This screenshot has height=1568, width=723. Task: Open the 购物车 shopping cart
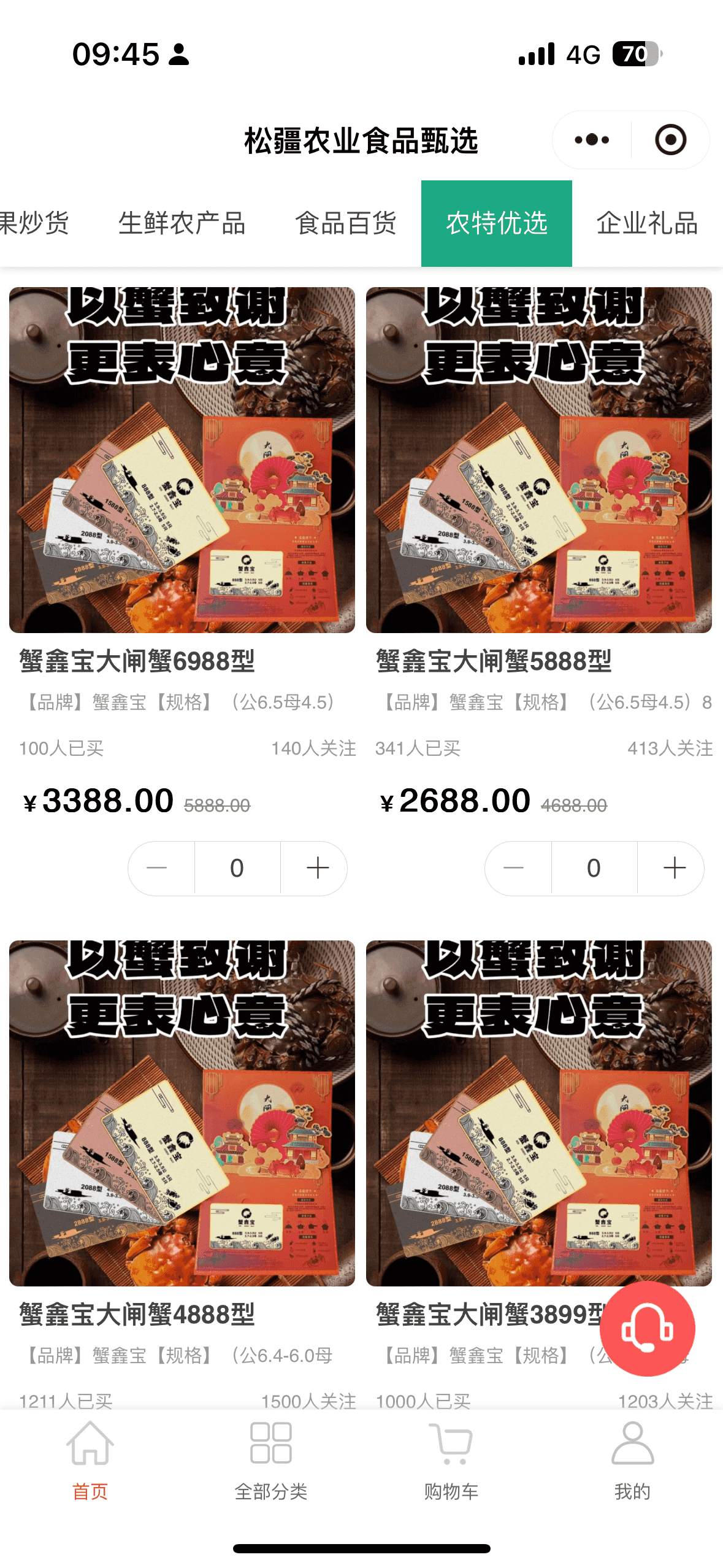click(451, 1460)
